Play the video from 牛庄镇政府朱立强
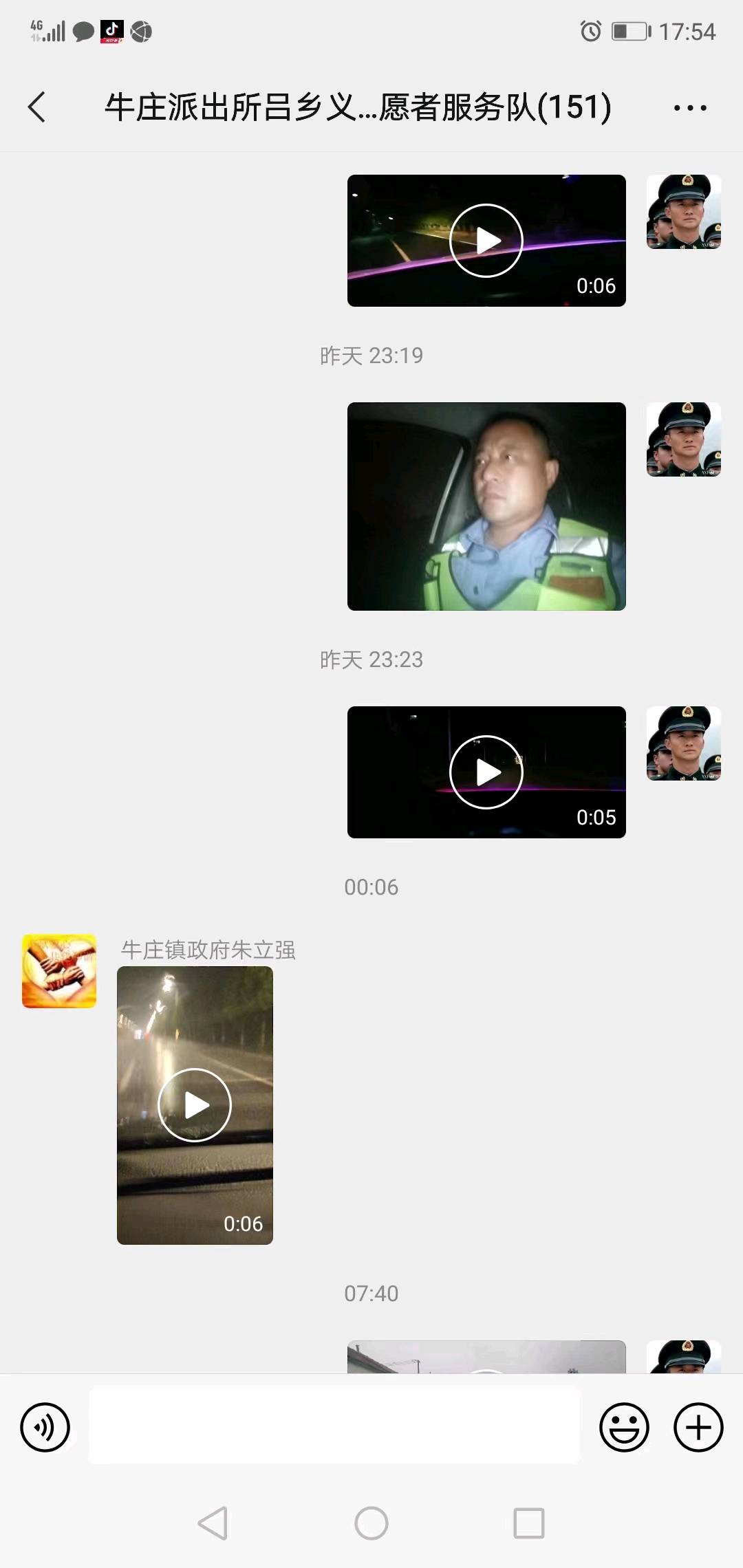The width and height of the screenshot is (743, 1568). tap(195, 1105)
